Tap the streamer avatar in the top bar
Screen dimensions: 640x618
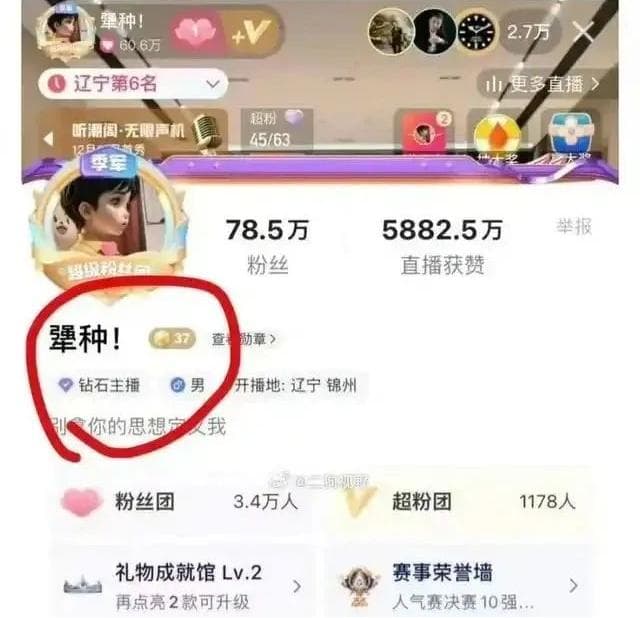pos(58,30)
